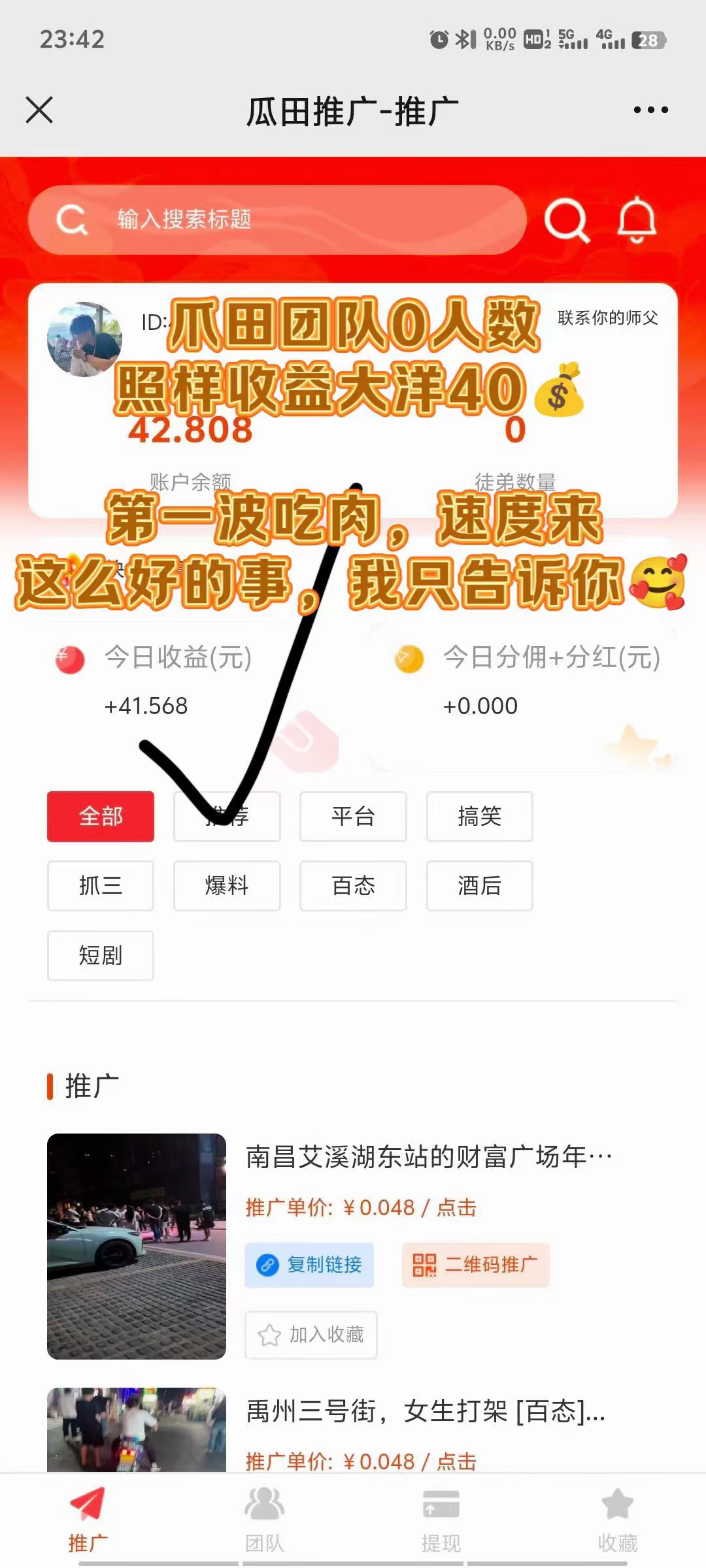This screenshot has height=1568, width=706.
Task: Tap 联系你的师父 link
Action: pyautogui.click(x=607, y=318)
